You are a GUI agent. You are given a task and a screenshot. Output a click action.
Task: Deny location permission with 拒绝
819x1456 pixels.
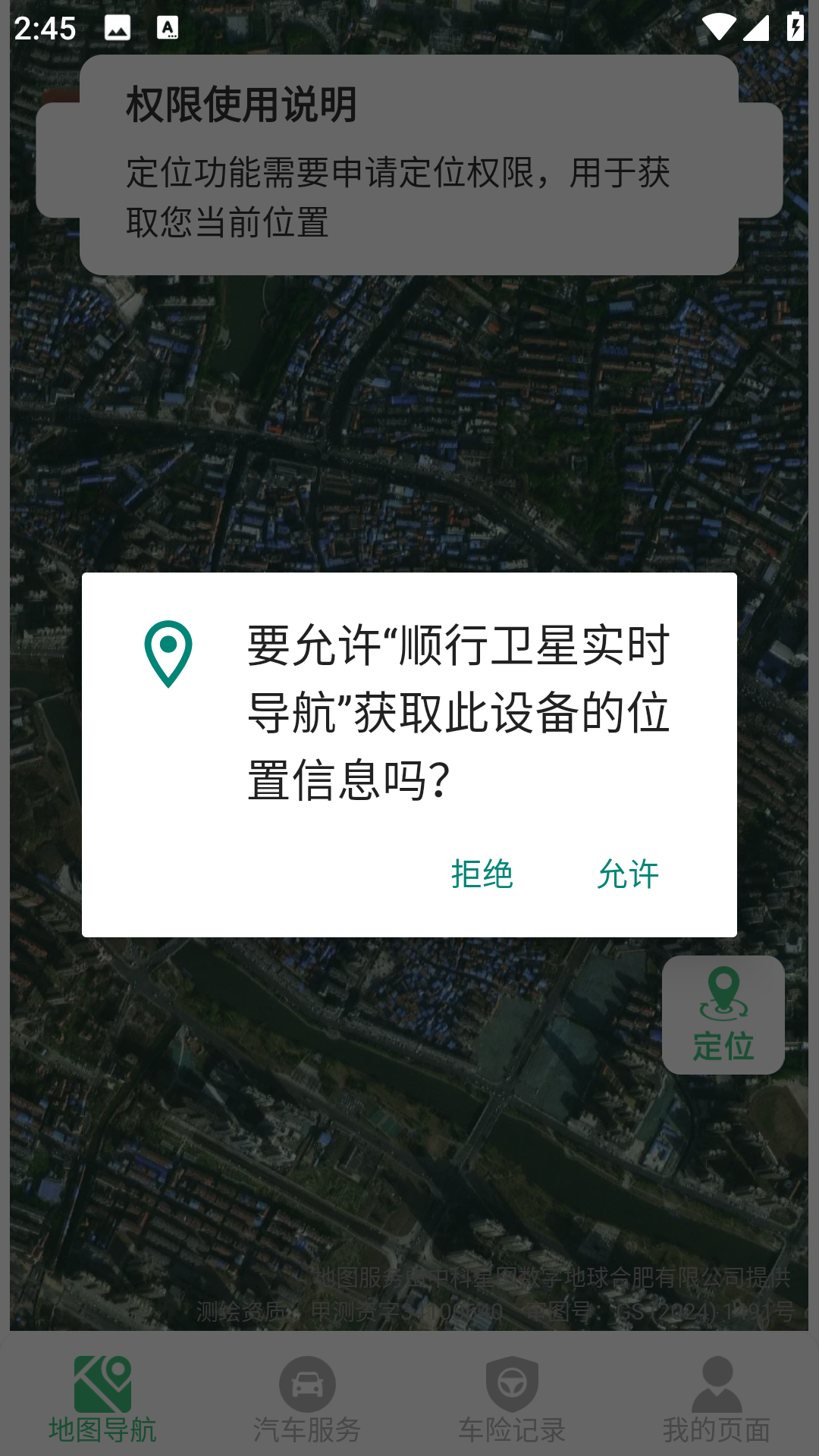click(x=482, y=874)
